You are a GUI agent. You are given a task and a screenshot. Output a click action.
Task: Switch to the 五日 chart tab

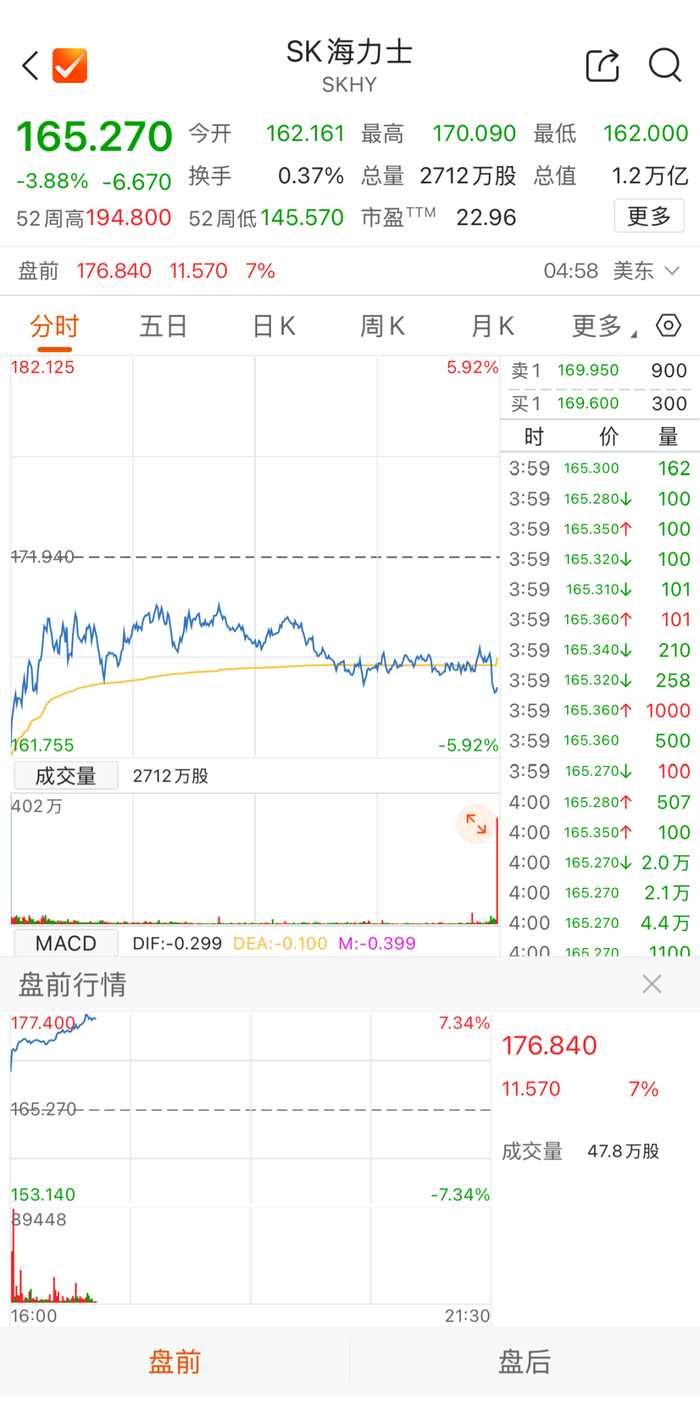(x=163, y=326)
